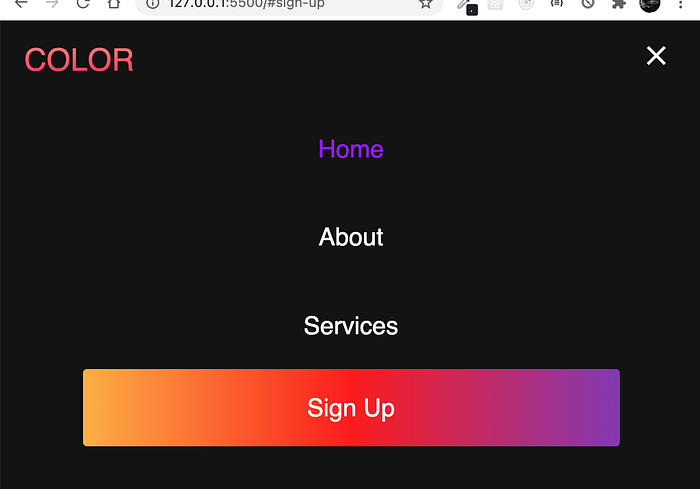Tap the COLOR logo link
Viewport: 700px width, 489px height.
click(x=79, y=60)
